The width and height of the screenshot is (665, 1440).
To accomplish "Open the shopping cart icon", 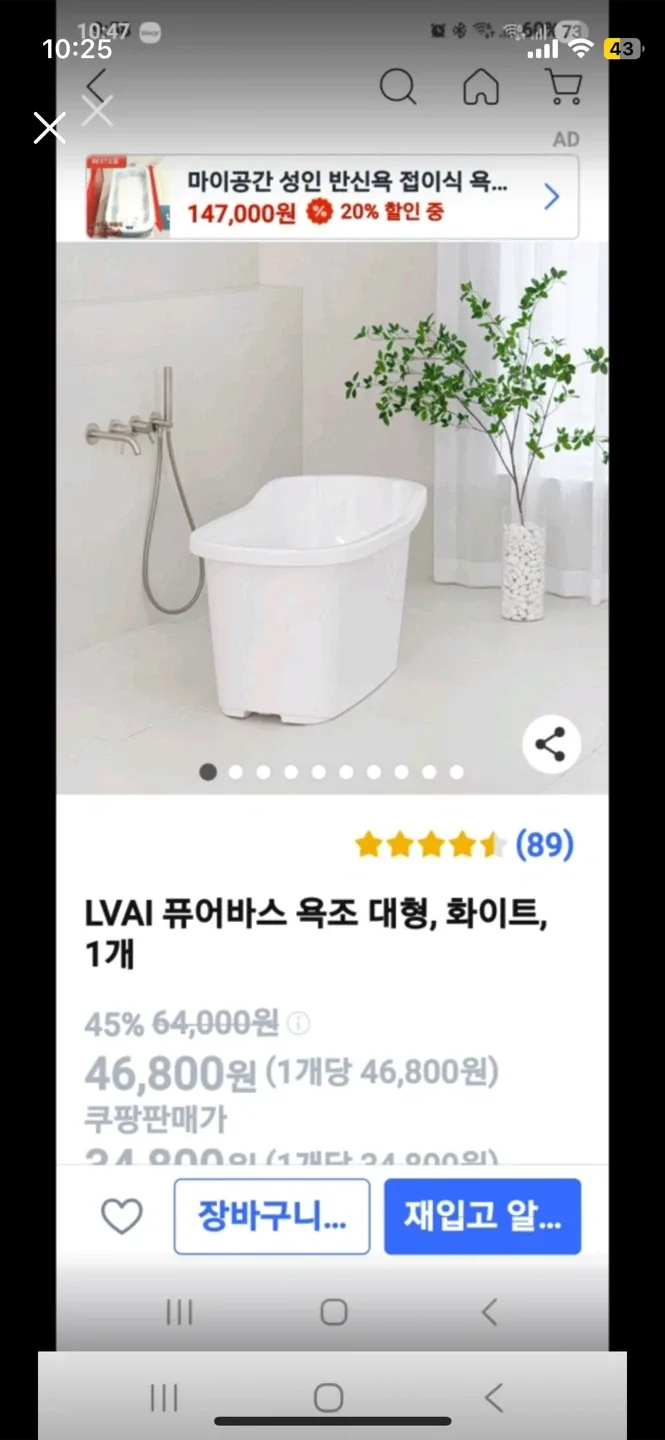I will pos(564,88).
